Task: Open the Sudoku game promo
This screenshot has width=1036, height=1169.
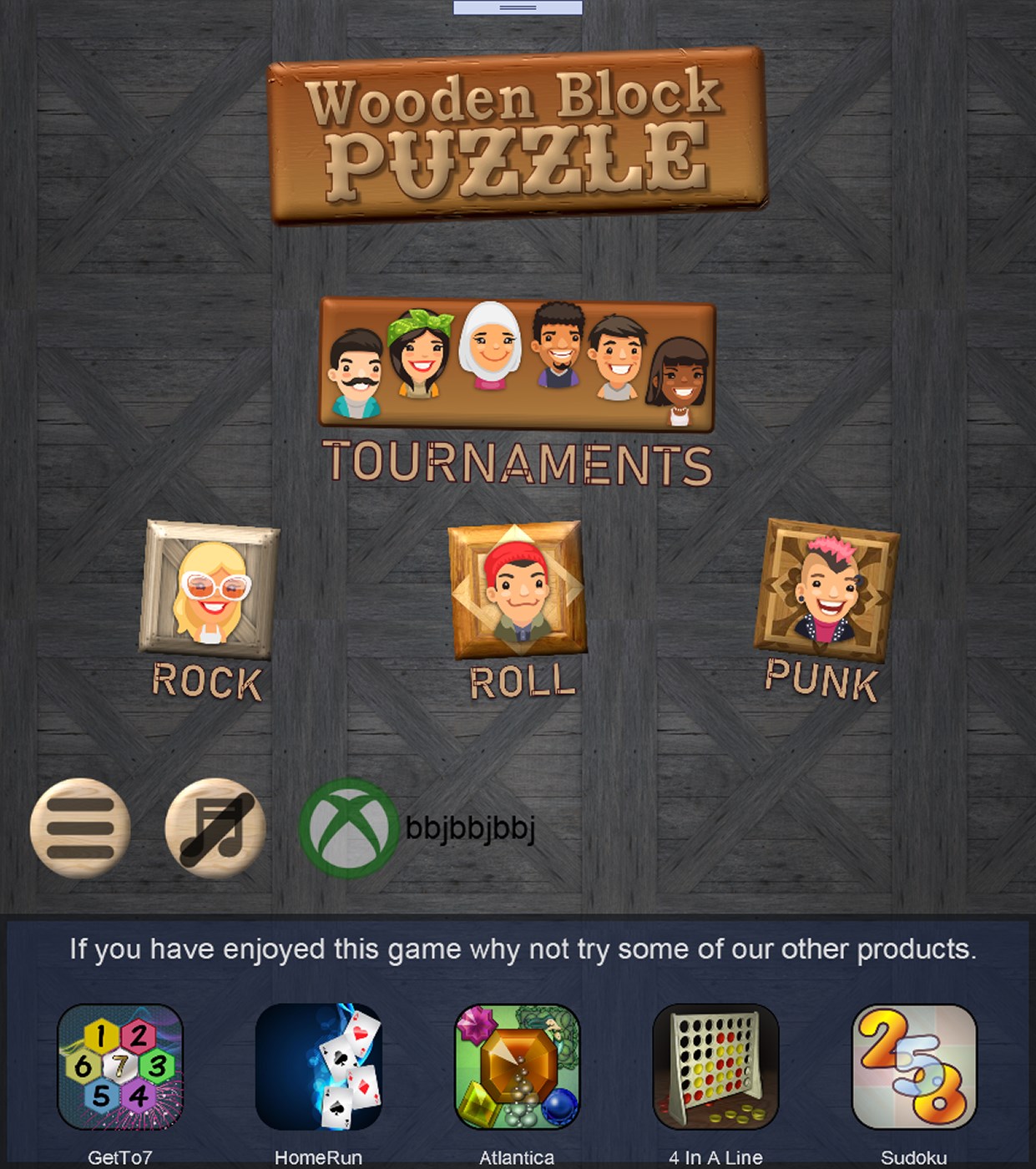Action: (x=914, y=1066)
